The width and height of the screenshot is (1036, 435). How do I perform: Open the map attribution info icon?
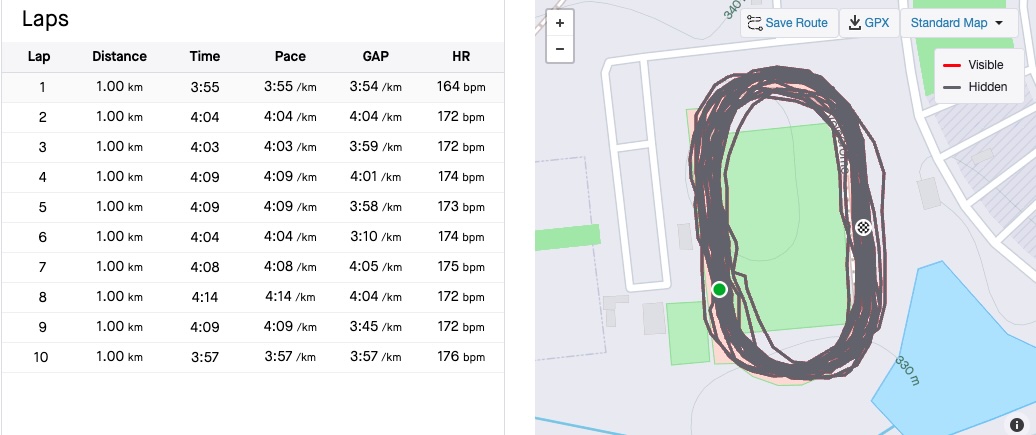pyautogui.click(x=1017, y=424)
